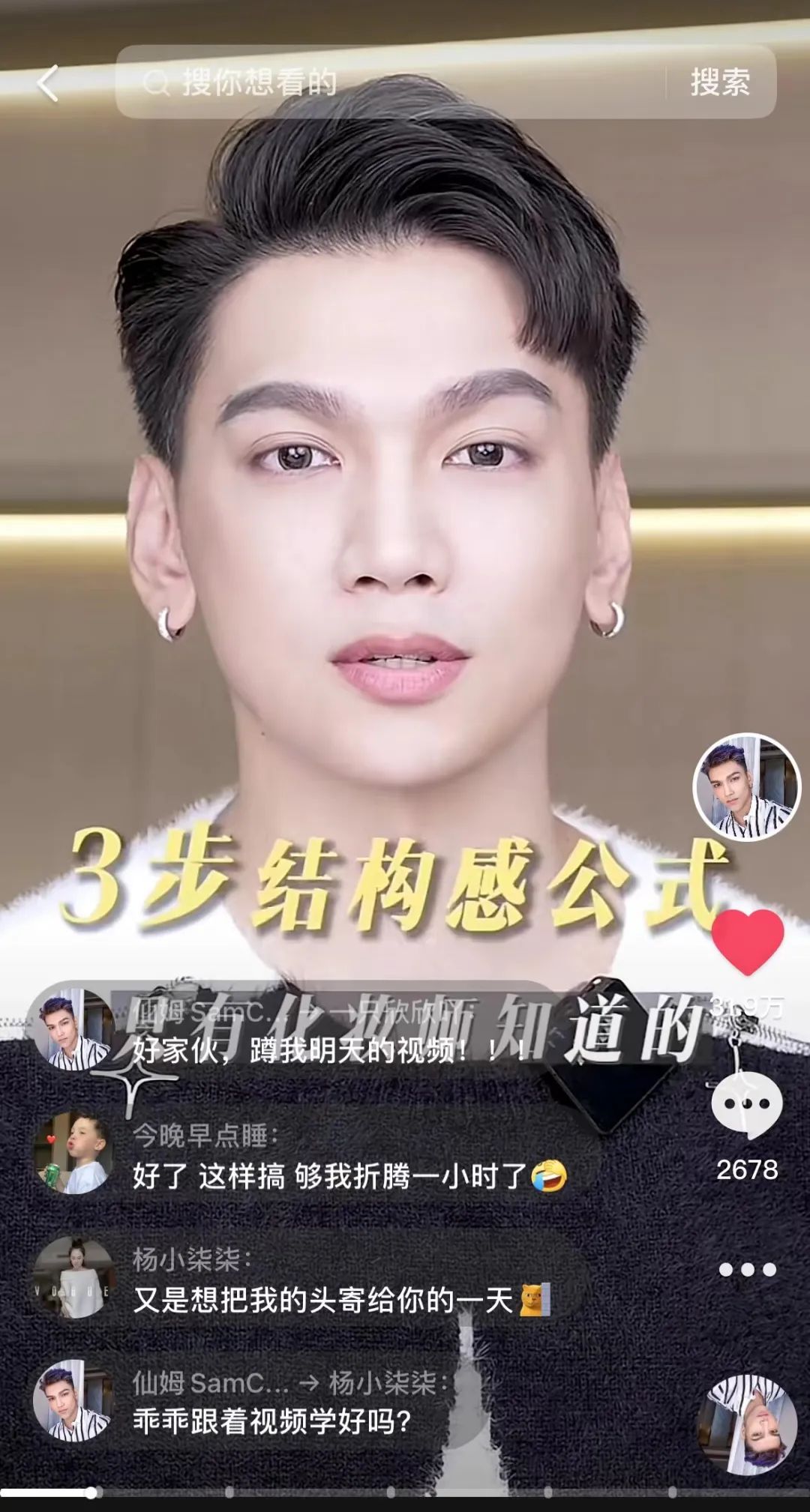Tap the 搜索 button
This screenshot has width=810, height=1512.
[x=720, y=82]
